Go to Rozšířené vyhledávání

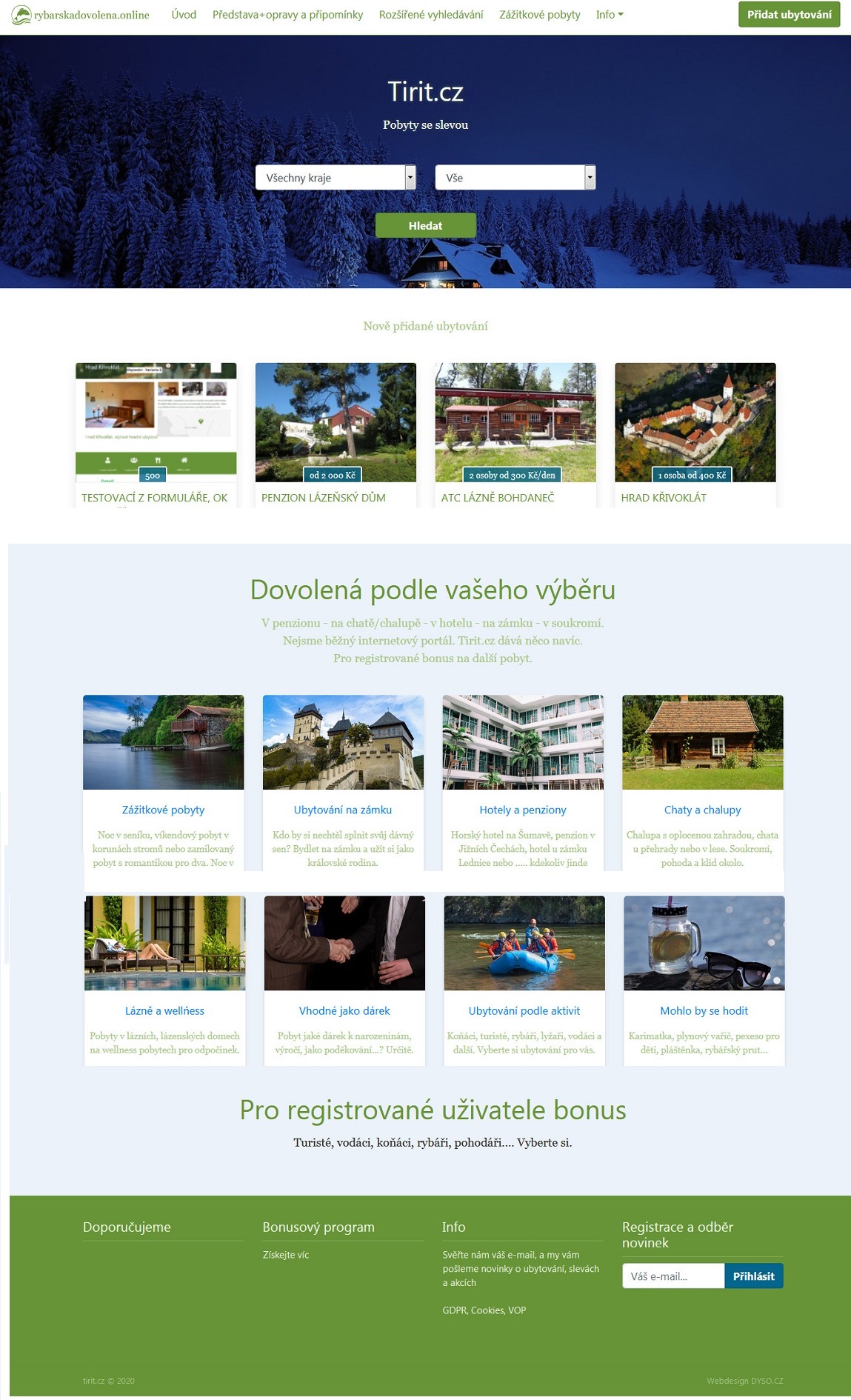click(x=430, y=15)
